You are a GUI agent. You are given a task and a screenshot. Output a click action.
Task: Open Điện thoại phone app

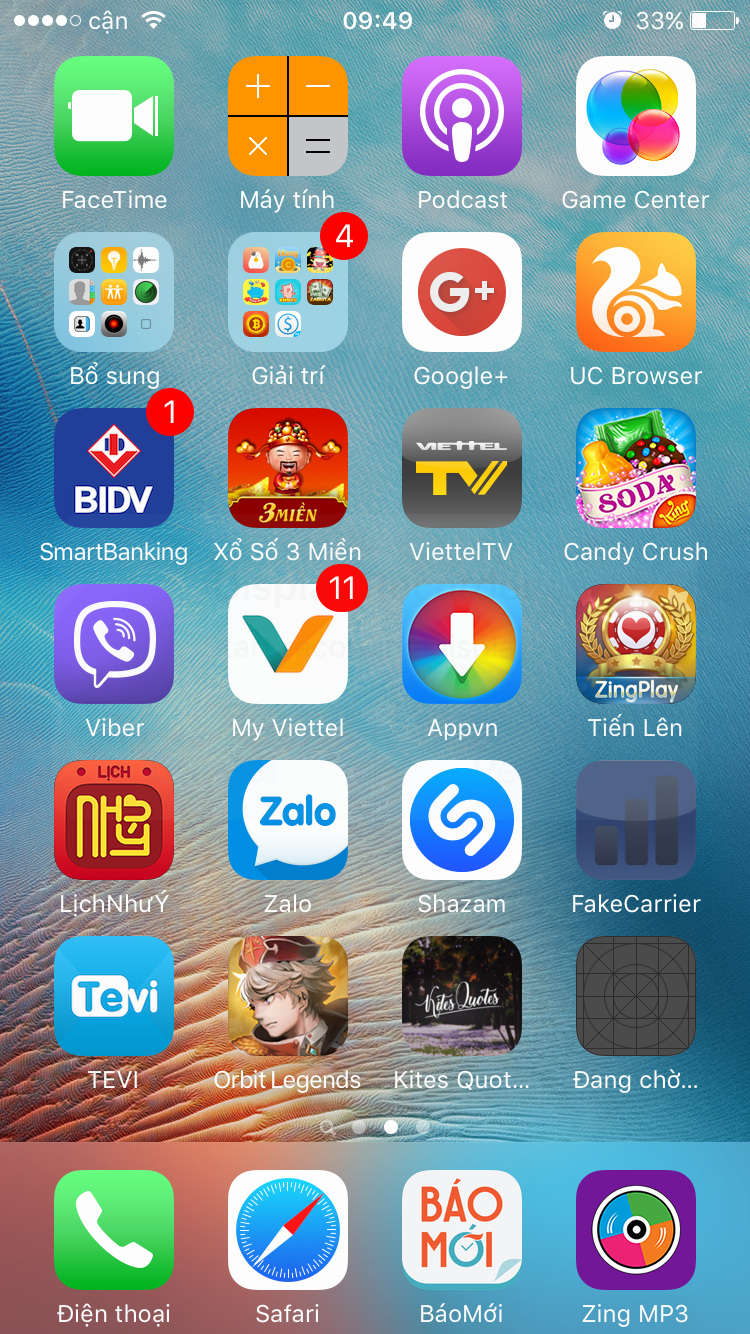114,1230
